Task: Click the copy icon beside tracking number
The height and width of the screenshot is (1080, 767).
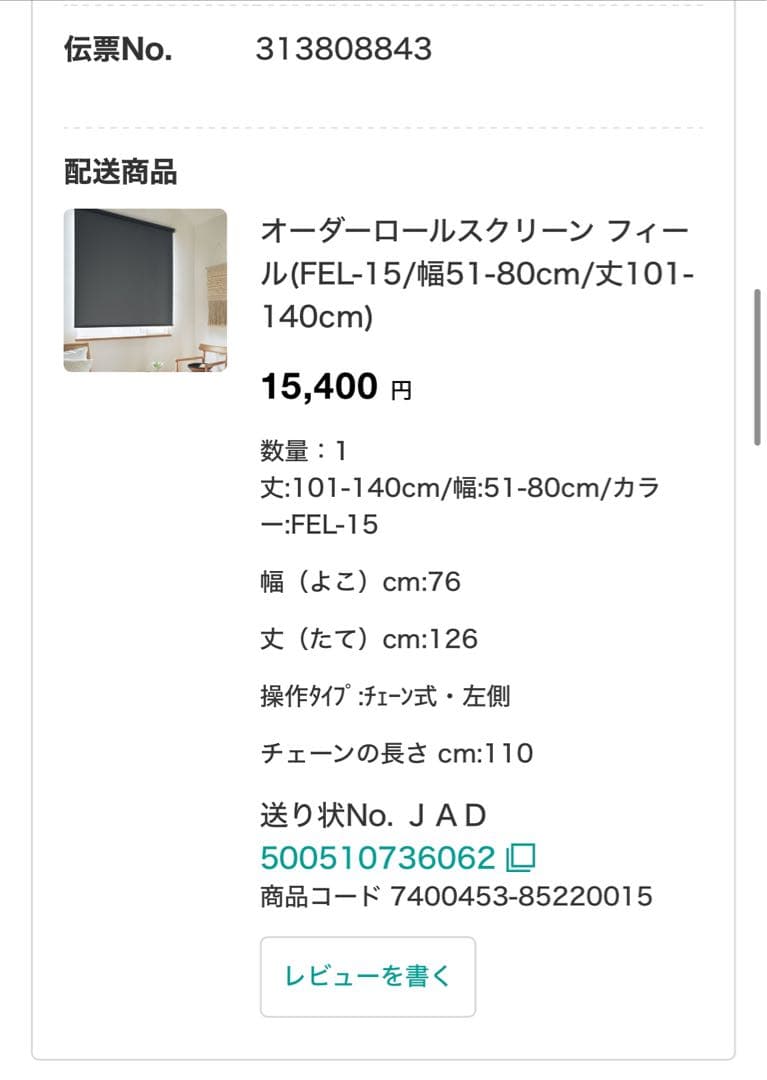Action: tap(522, 855)
